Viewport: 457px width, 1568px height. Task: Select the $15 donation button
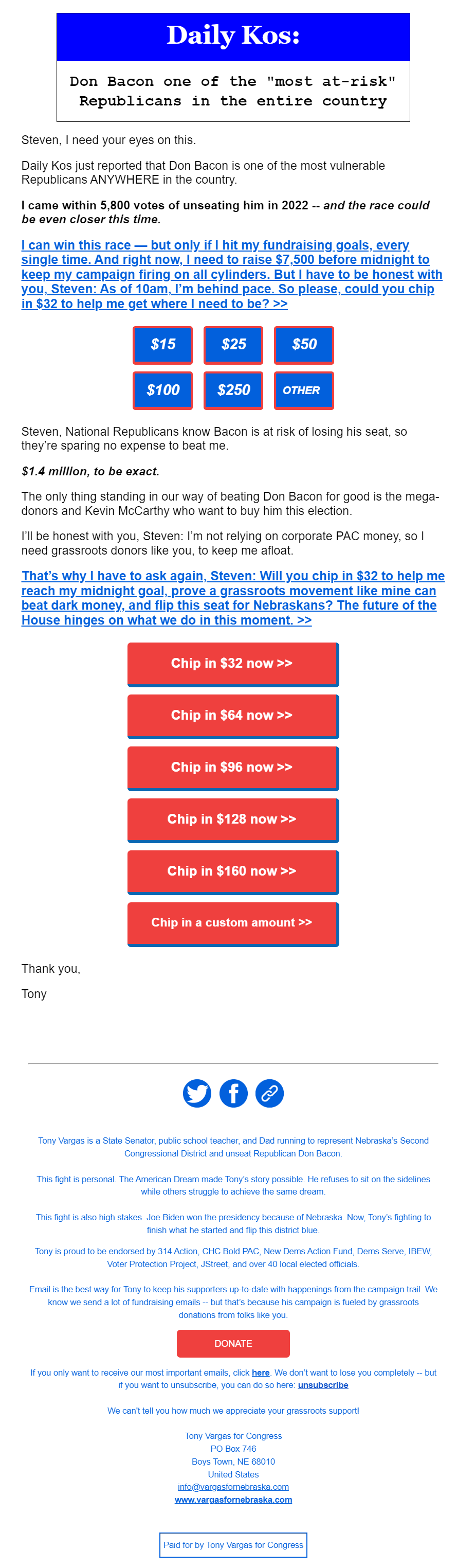pyautogui.click(x=162, y=345)
